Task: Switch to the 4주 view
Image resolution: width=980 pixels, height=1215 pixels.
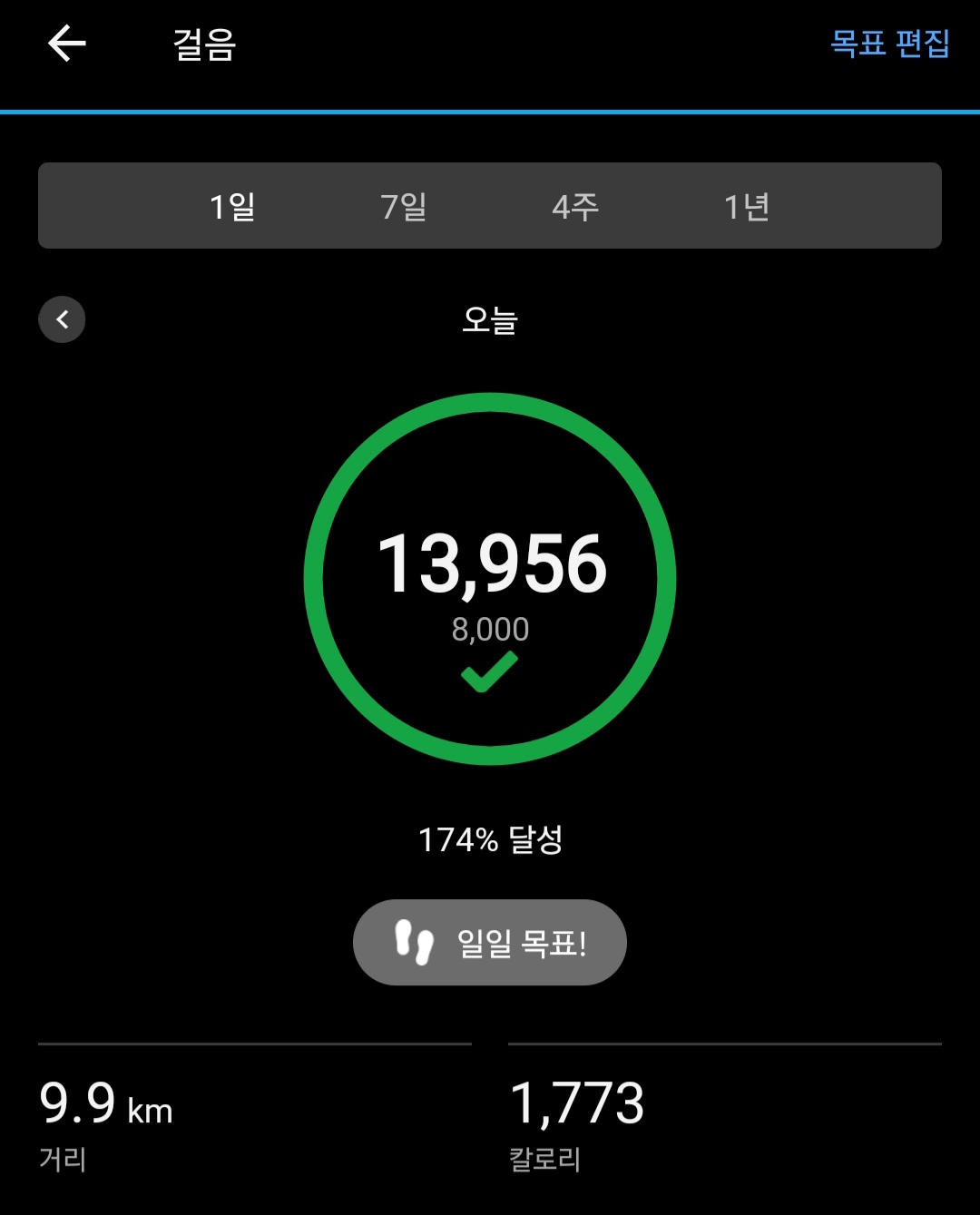Action: click(x=575, y=207)
